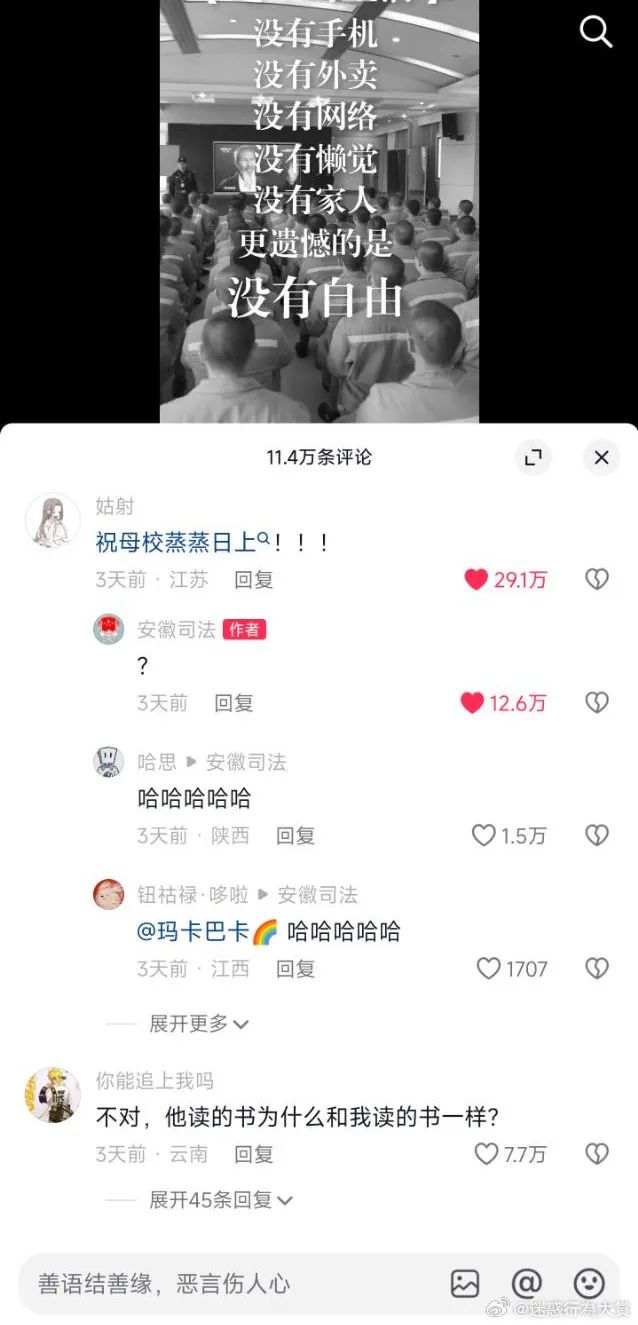Like 安徽司法's "?" reply
Viewport: 638px width, 1325px height.
tap(472, 703)
